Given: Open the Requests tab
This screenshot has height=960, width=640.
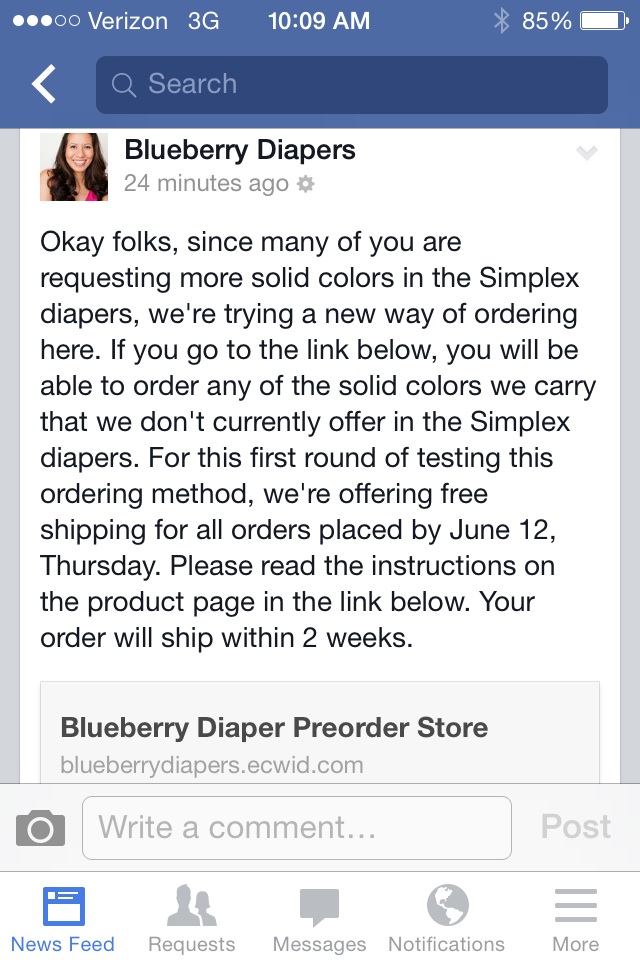Looking at the screenshot, I should pos(191,920).
